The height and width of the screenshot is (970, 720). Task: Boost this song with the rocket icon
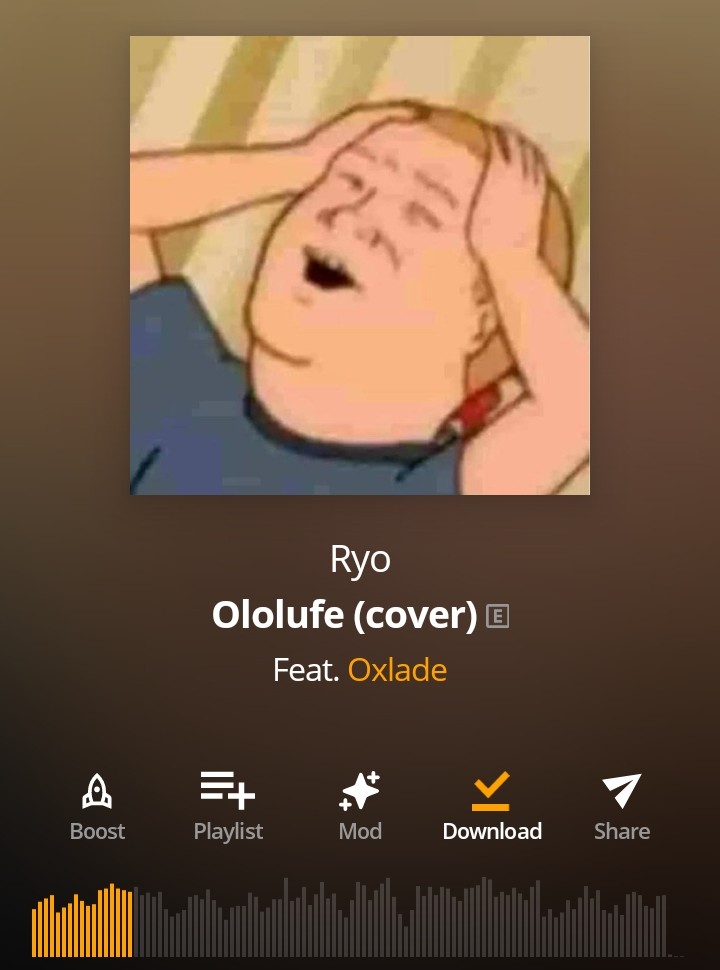tap(97, 806)
